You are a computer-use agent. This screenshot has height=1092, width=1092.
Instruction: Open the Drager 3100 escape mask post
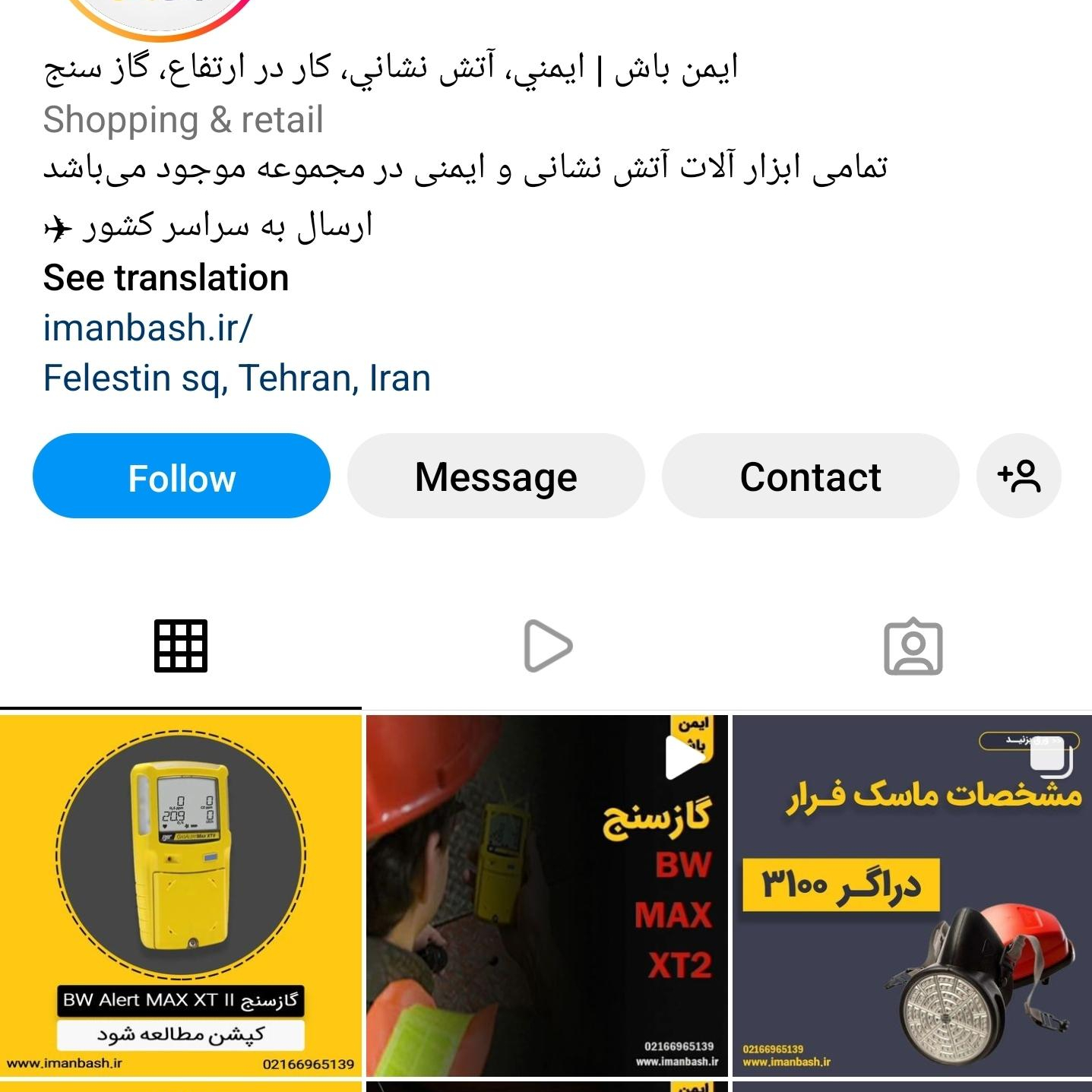tap(912, 895)
